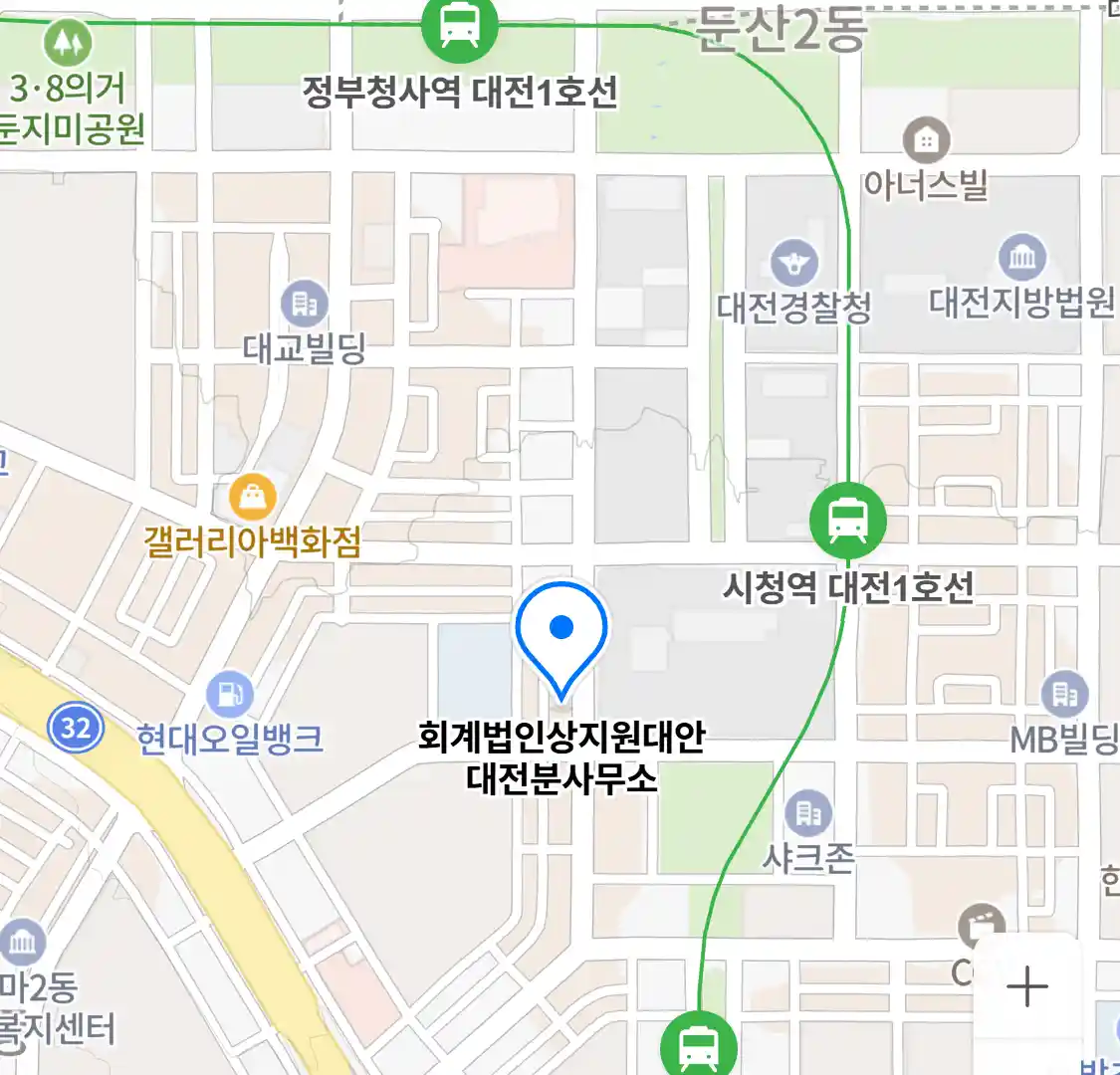Open 아너스빌 place marker
The width and height of the screenshot is (1120, 1075).
click(x=926, y=141)
